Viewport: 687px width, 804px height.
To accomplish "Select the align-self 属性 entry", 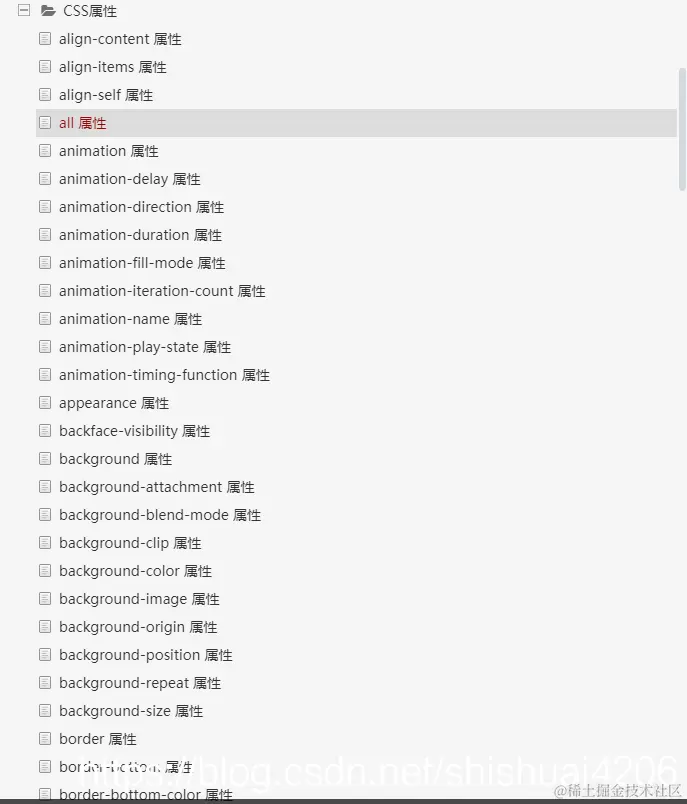I will (105, 95).
